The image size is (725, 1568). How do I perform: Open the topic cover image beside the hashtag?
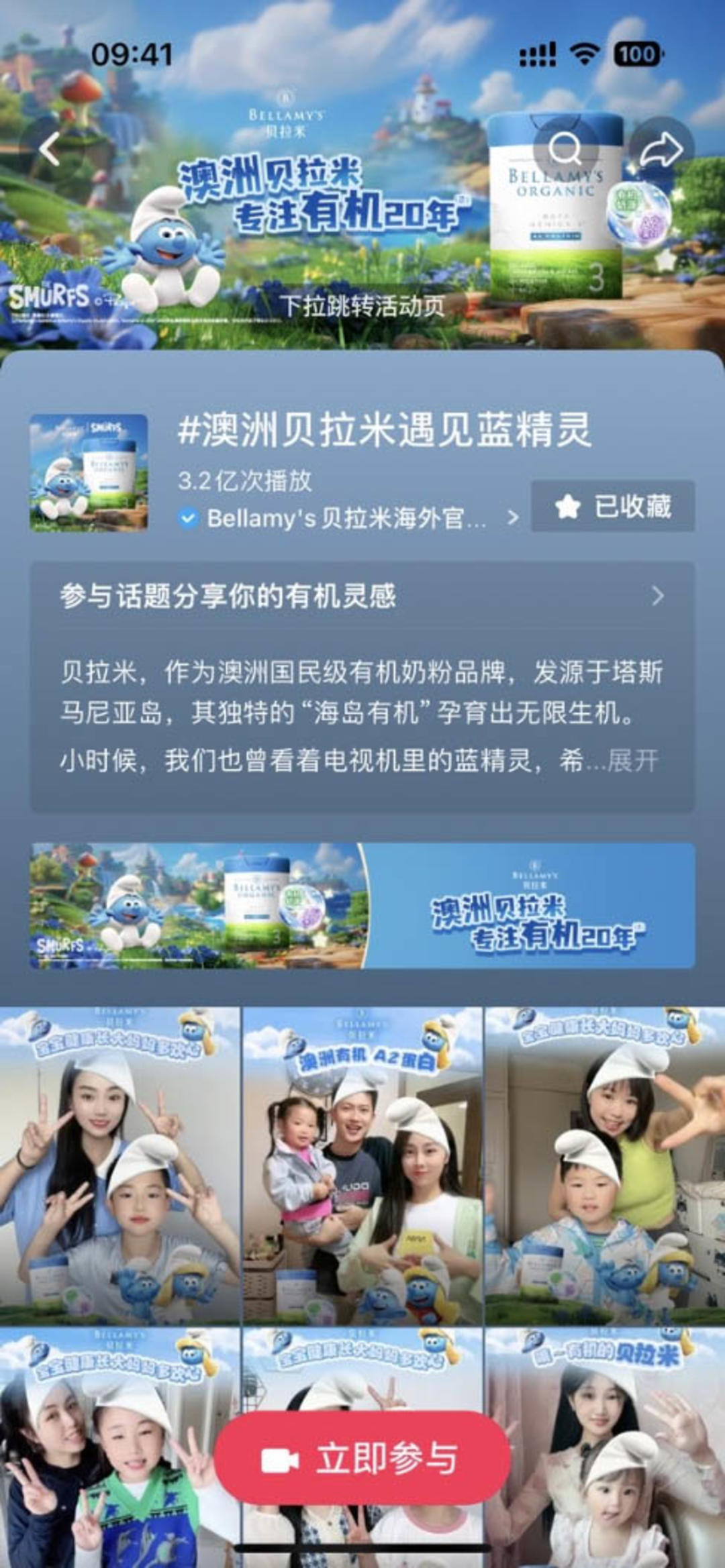pos(89,472)
